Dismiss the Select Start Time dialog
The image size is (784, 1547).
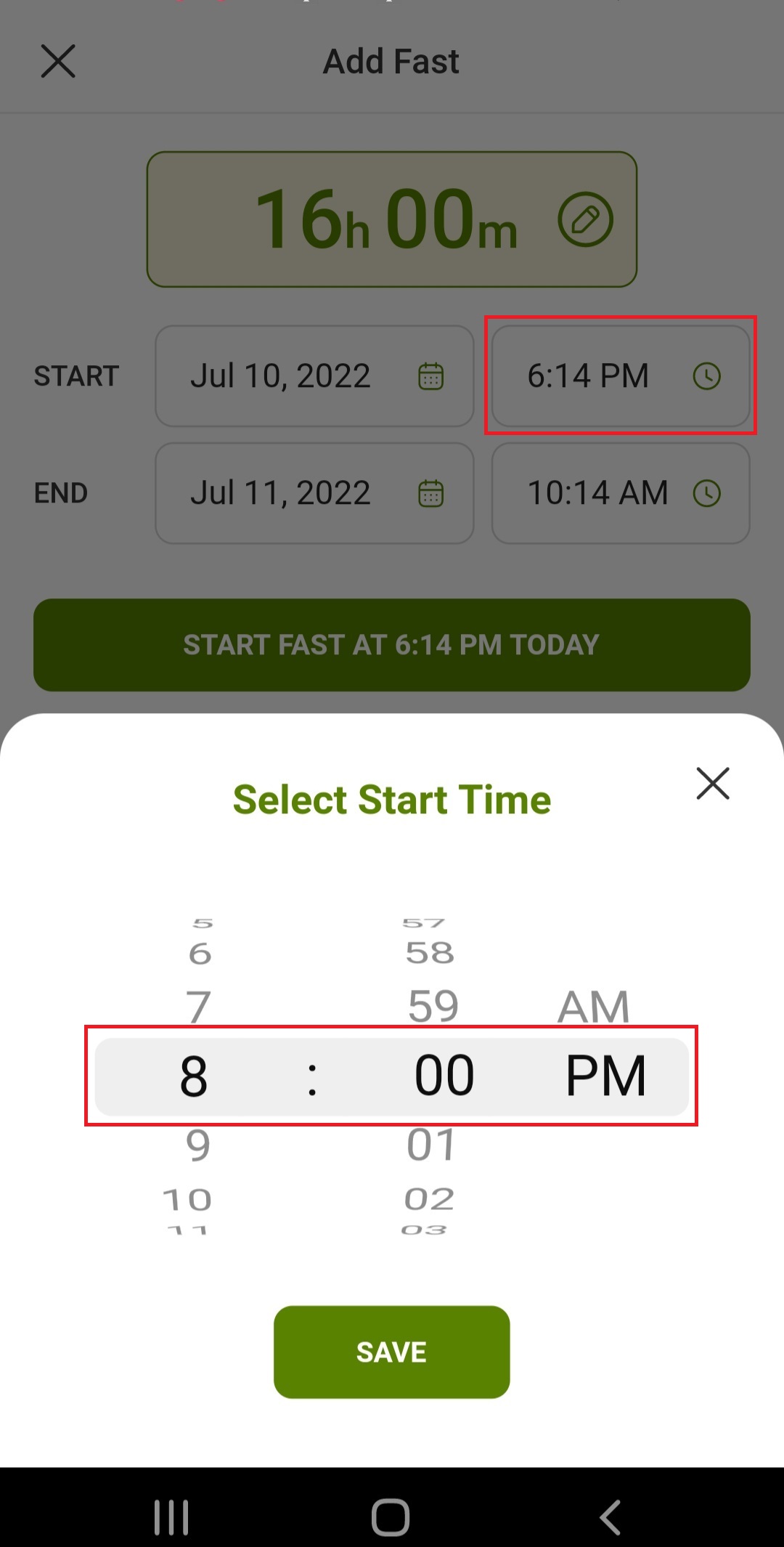point(712,784)
